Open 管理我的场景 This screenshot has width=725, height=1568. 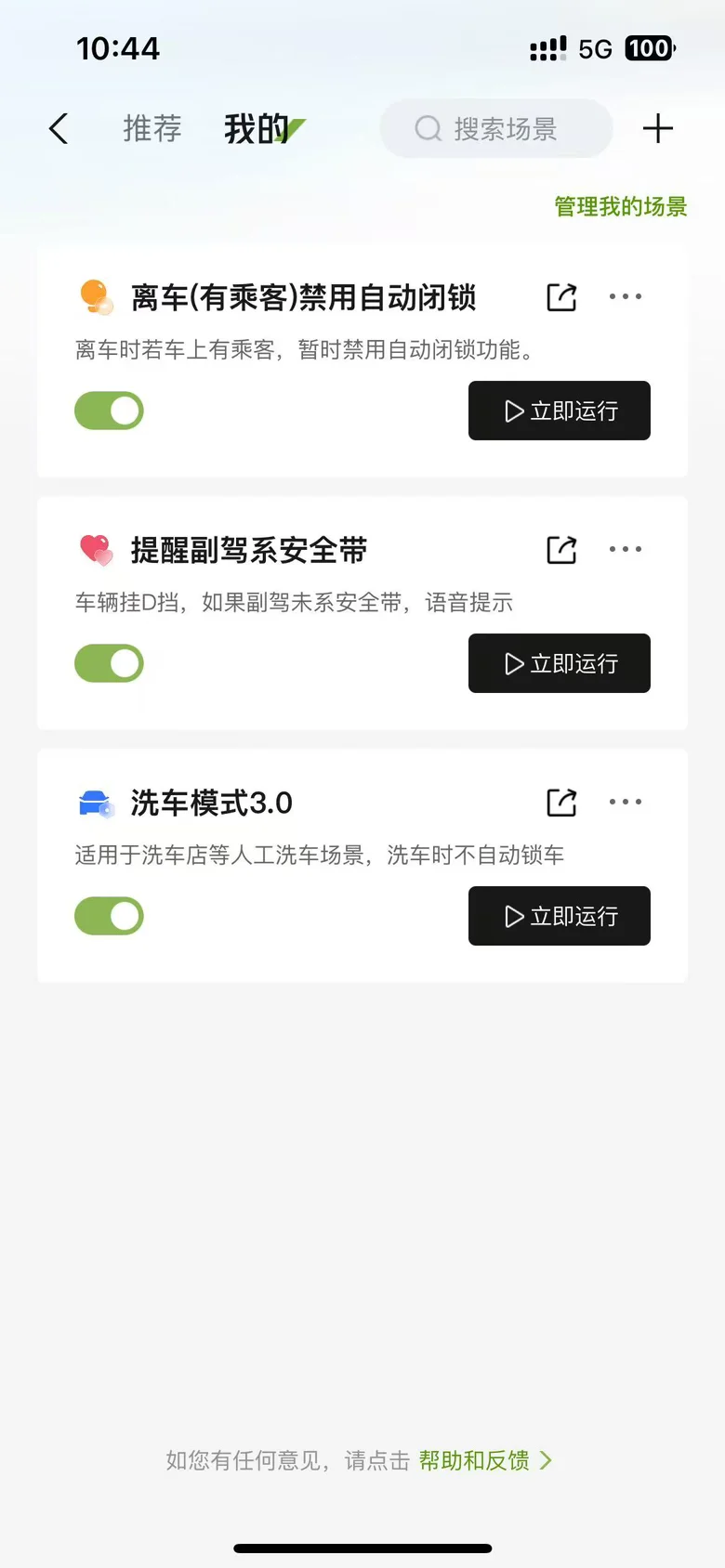(620, 206)
